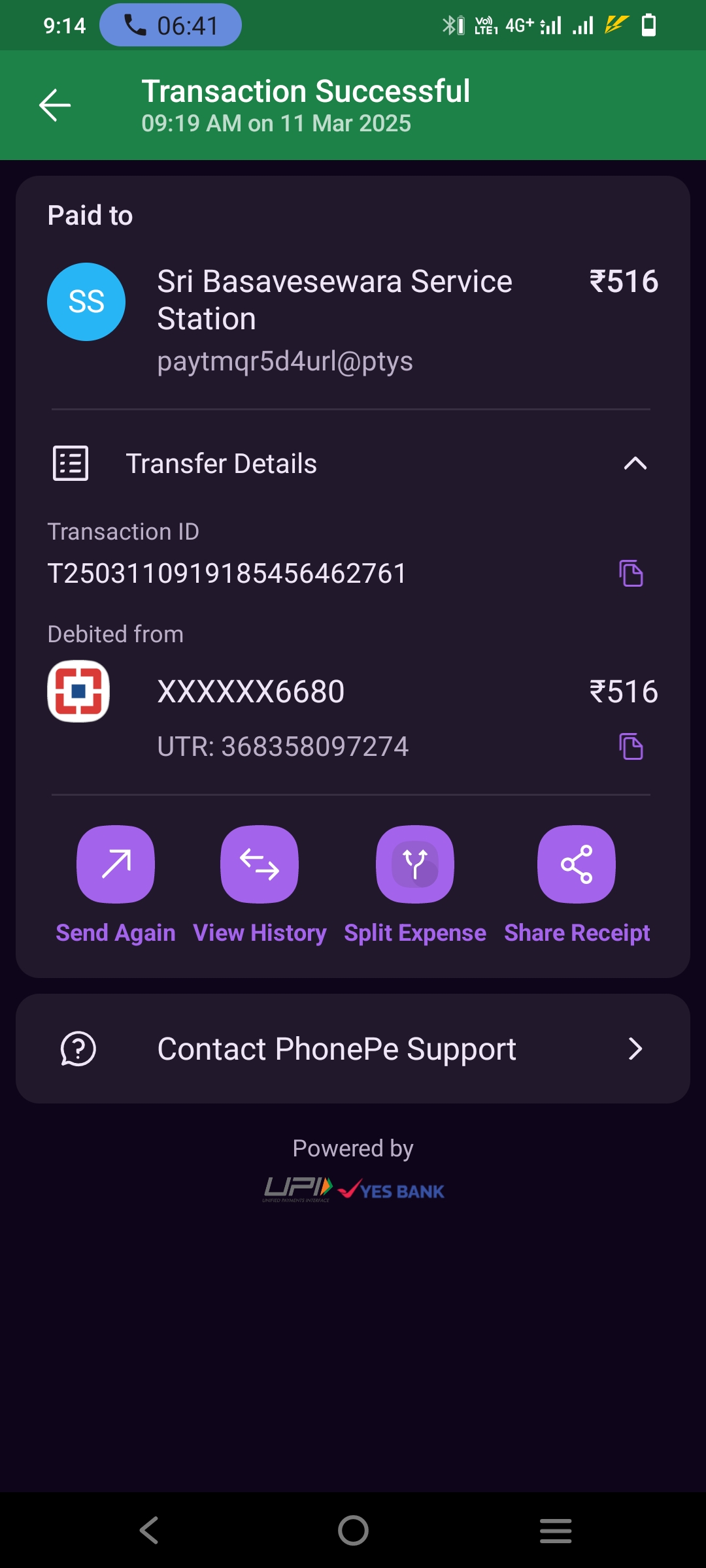
Task: Tap the system home button
Action: pos(353,1530)
